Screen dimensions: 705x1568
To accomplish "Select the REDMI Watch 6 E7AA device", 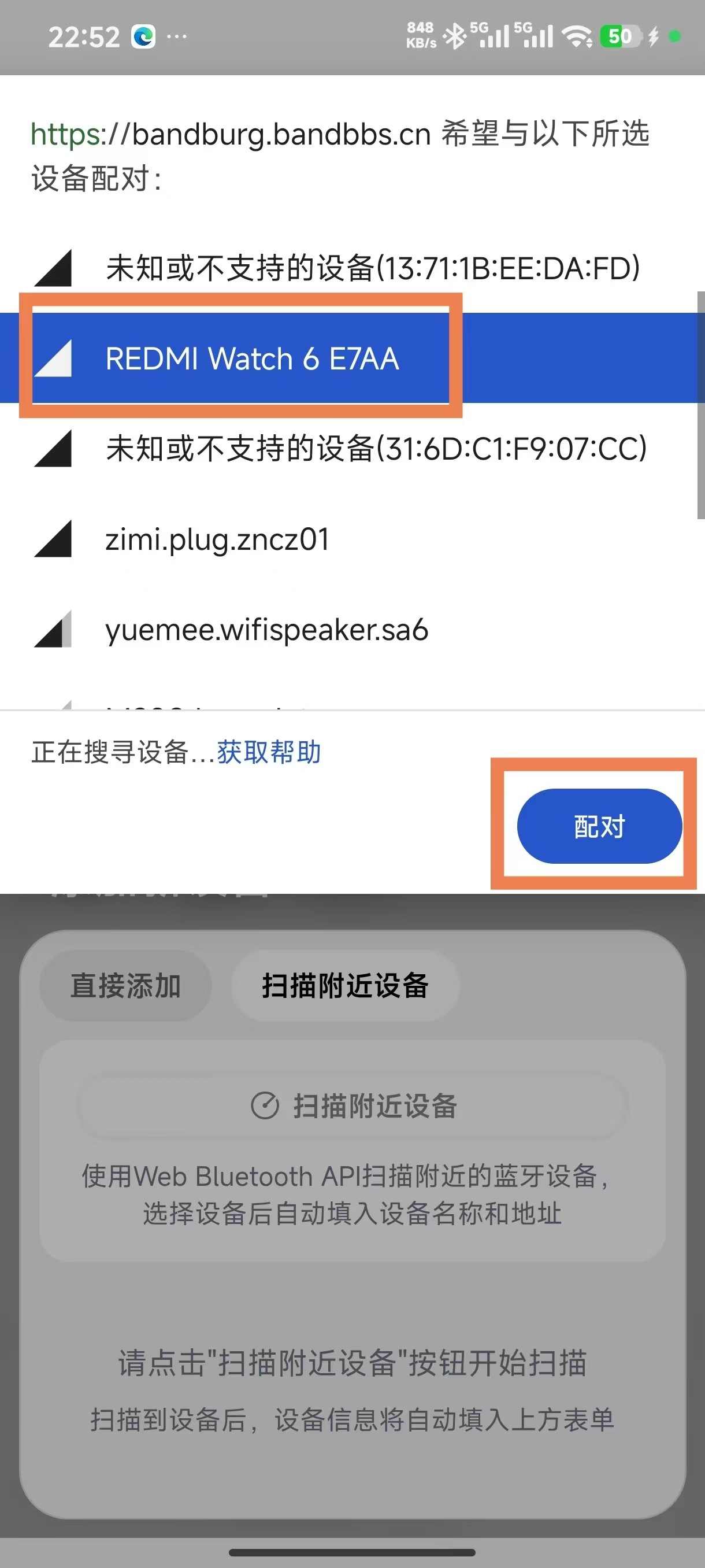I will click(x=252, y=358).
